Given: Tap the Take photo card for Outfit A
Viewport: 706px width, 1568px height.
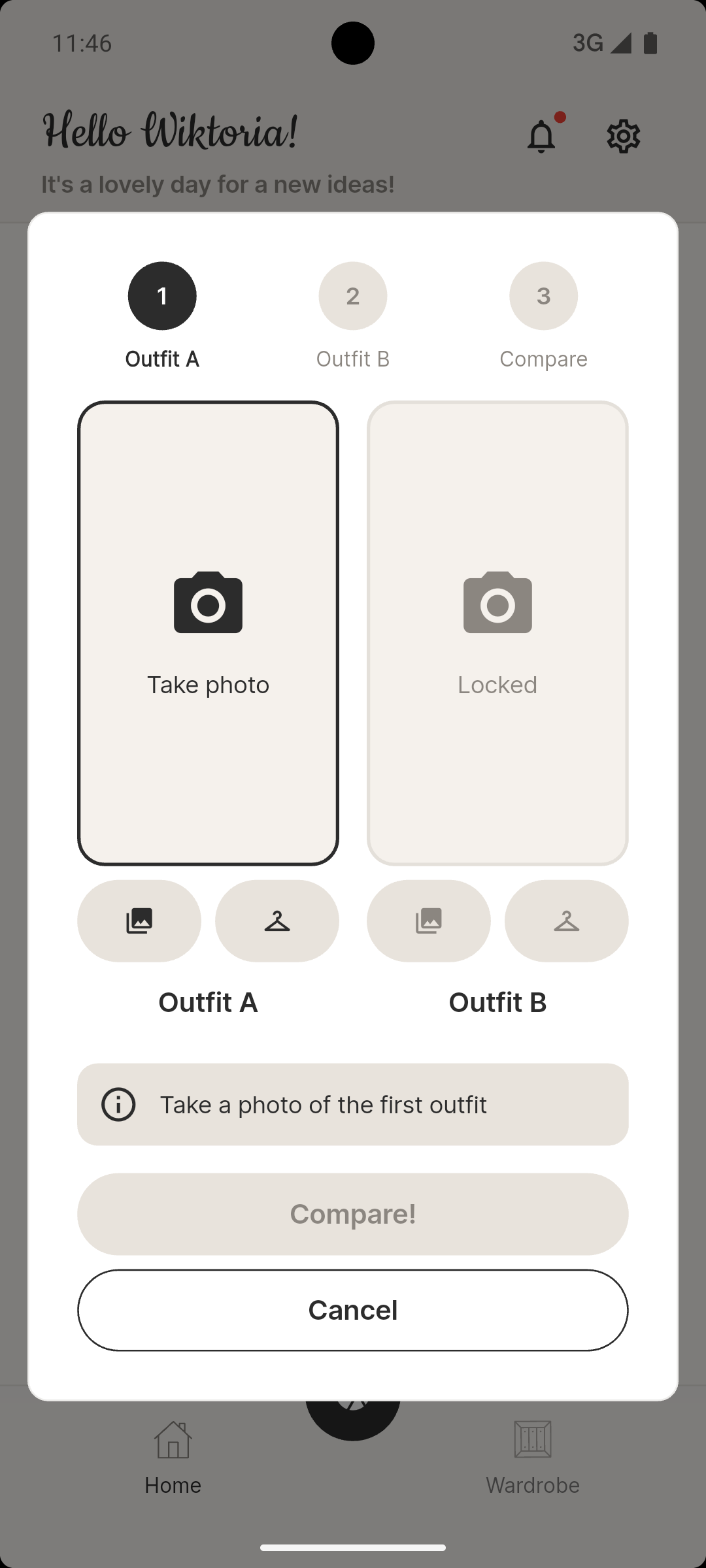Looking at the screenshot, I should pos(208,719).
